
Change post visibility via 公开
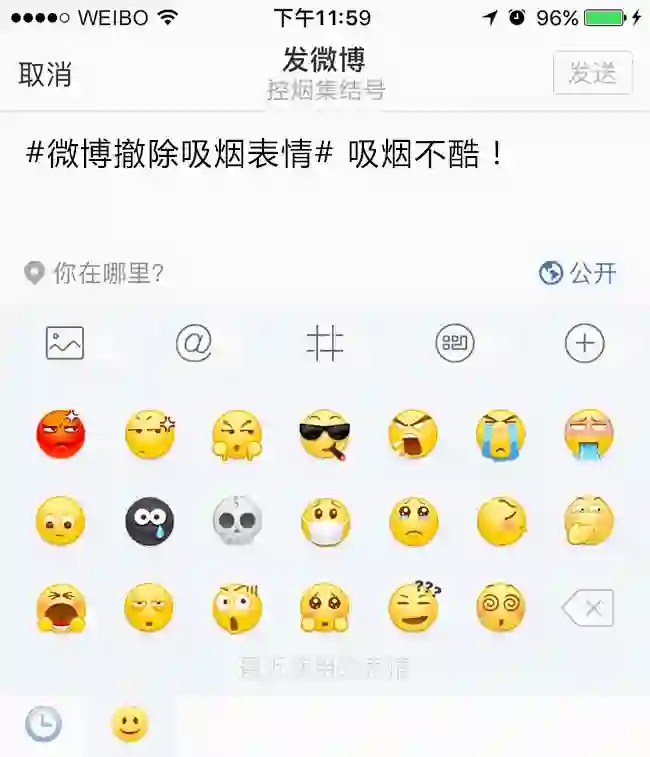578,273
